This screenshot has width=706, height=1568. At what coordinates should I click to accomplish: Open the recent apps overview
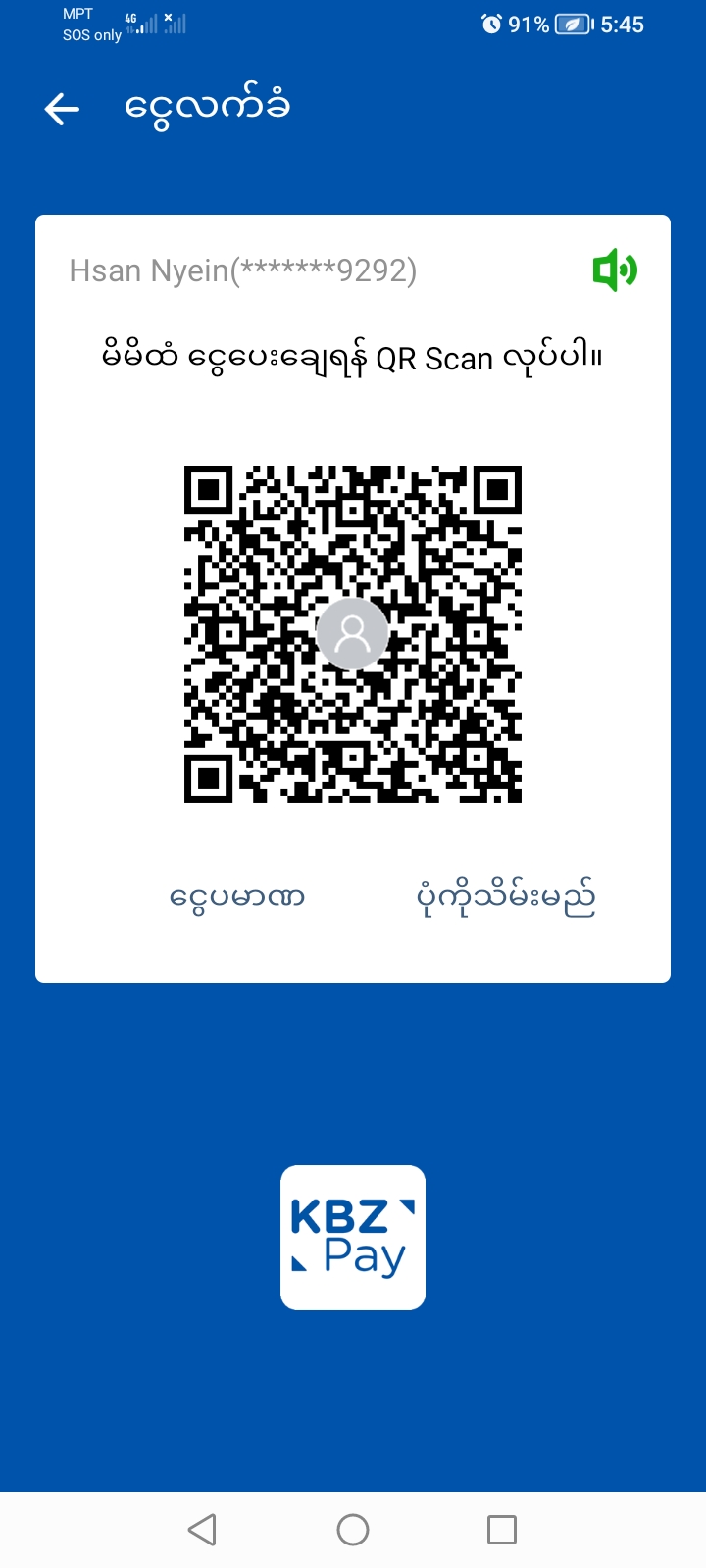502,1530
